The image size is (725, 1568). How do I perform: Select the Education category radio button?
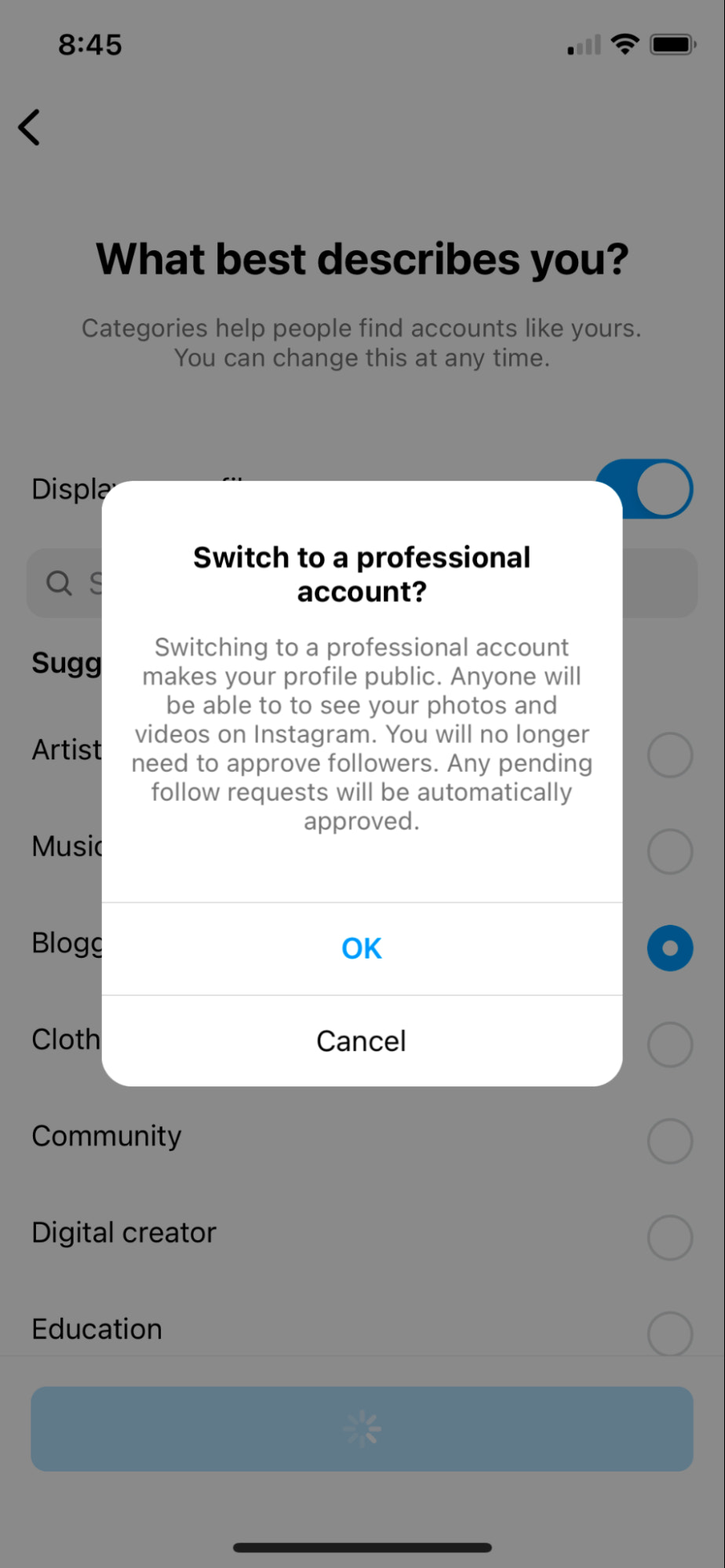pos(669,1333)
